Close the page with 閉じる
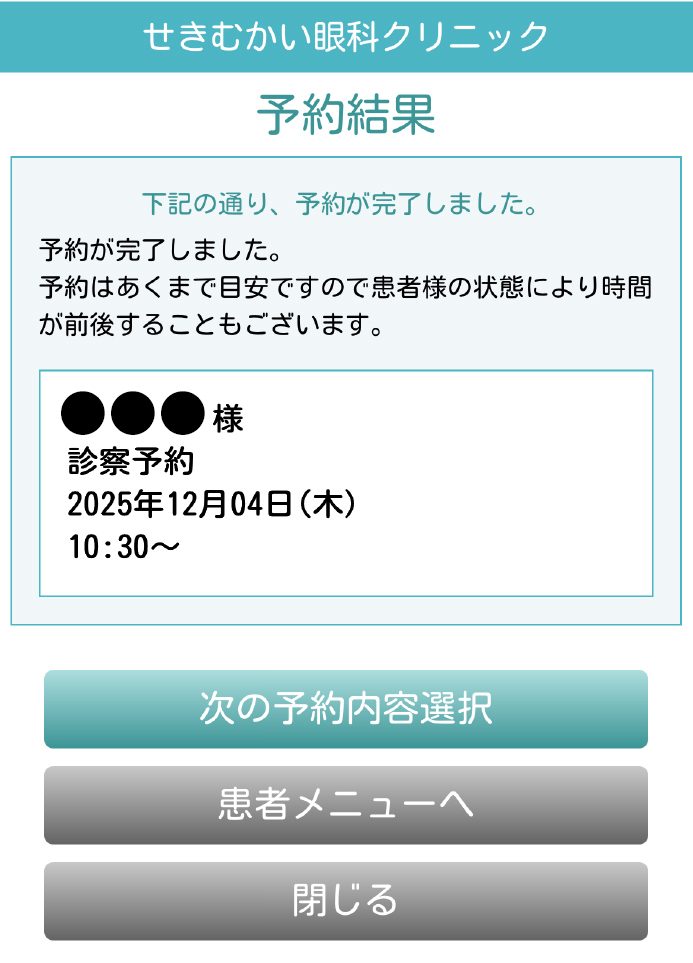The height and width of the screenshot is (963, 693). 346,901
